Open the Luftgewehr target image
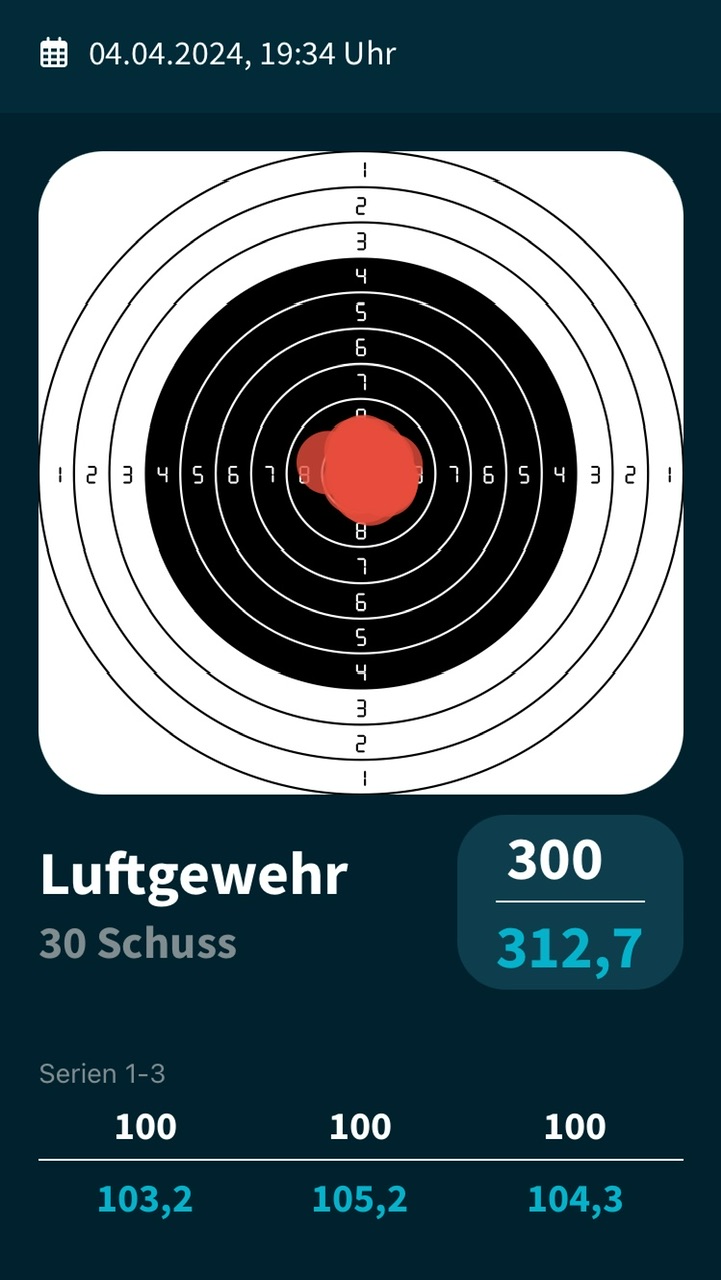Image resolution: width=721 pixels, height=1280 pixels. tap(360, 472)
